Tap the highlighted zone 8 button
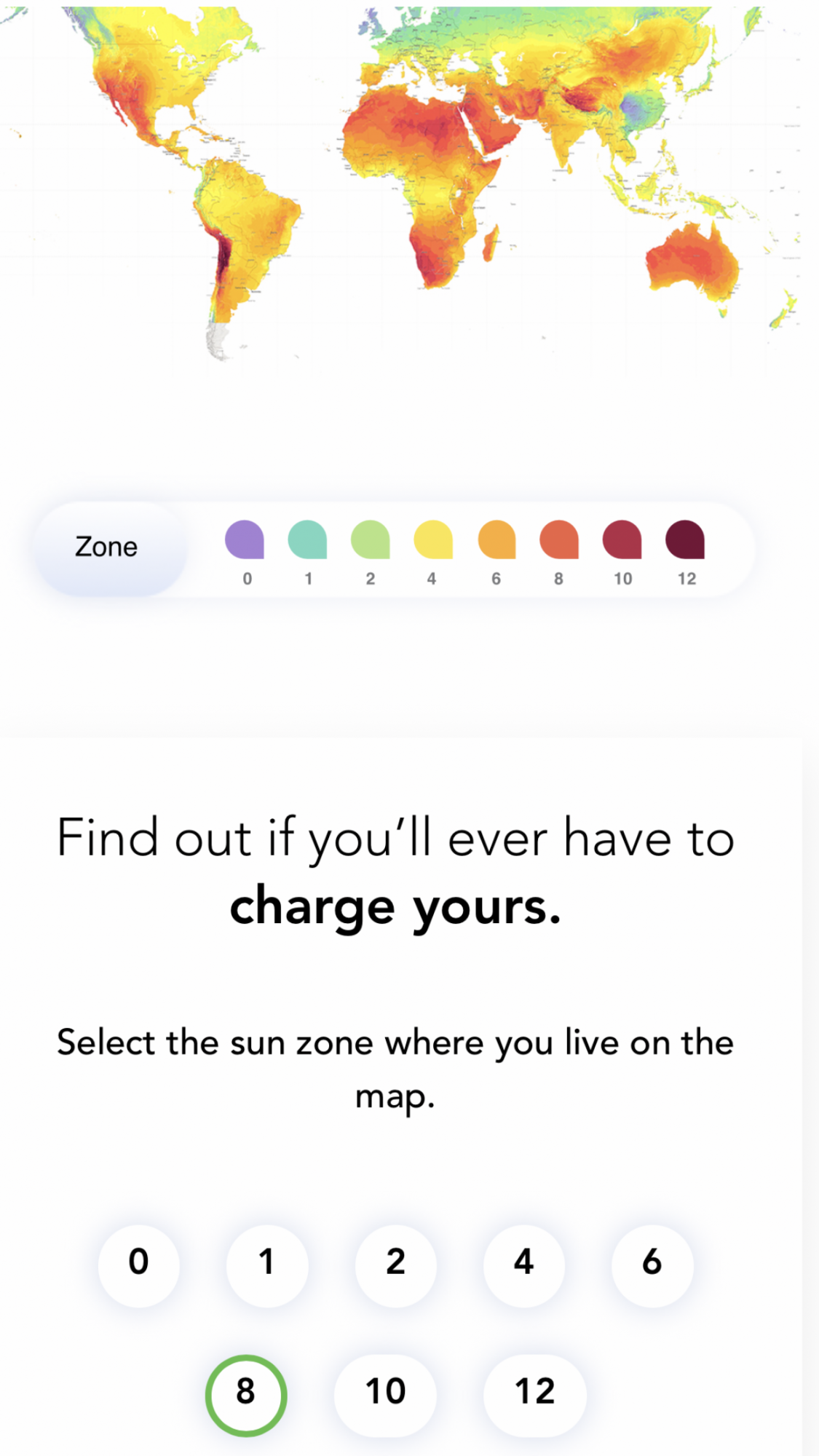The image size is (819, 1456). pyautogui.click(x=246, y=1395)
